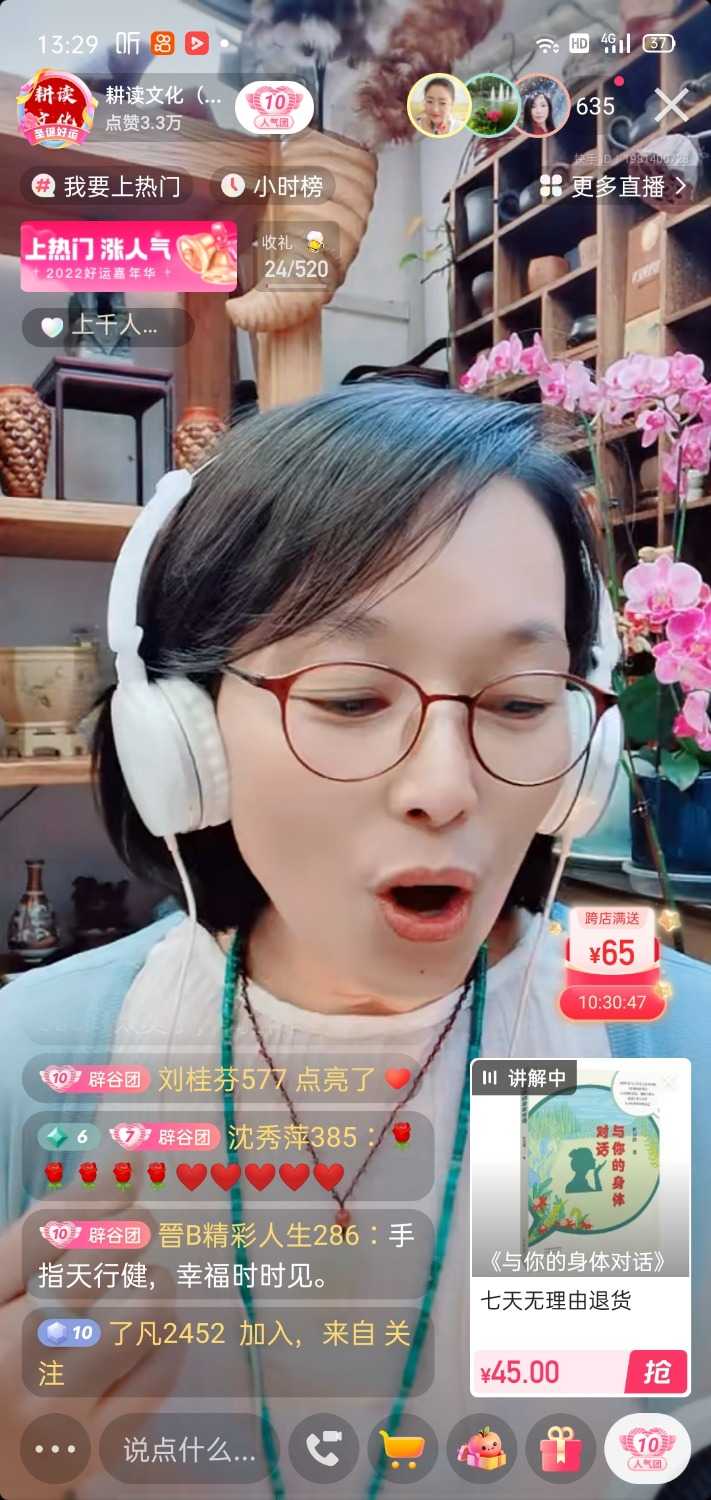Join the 人气团 fan club badge at top
This screenshot has height=1500, width=711.
coord(273,107)
